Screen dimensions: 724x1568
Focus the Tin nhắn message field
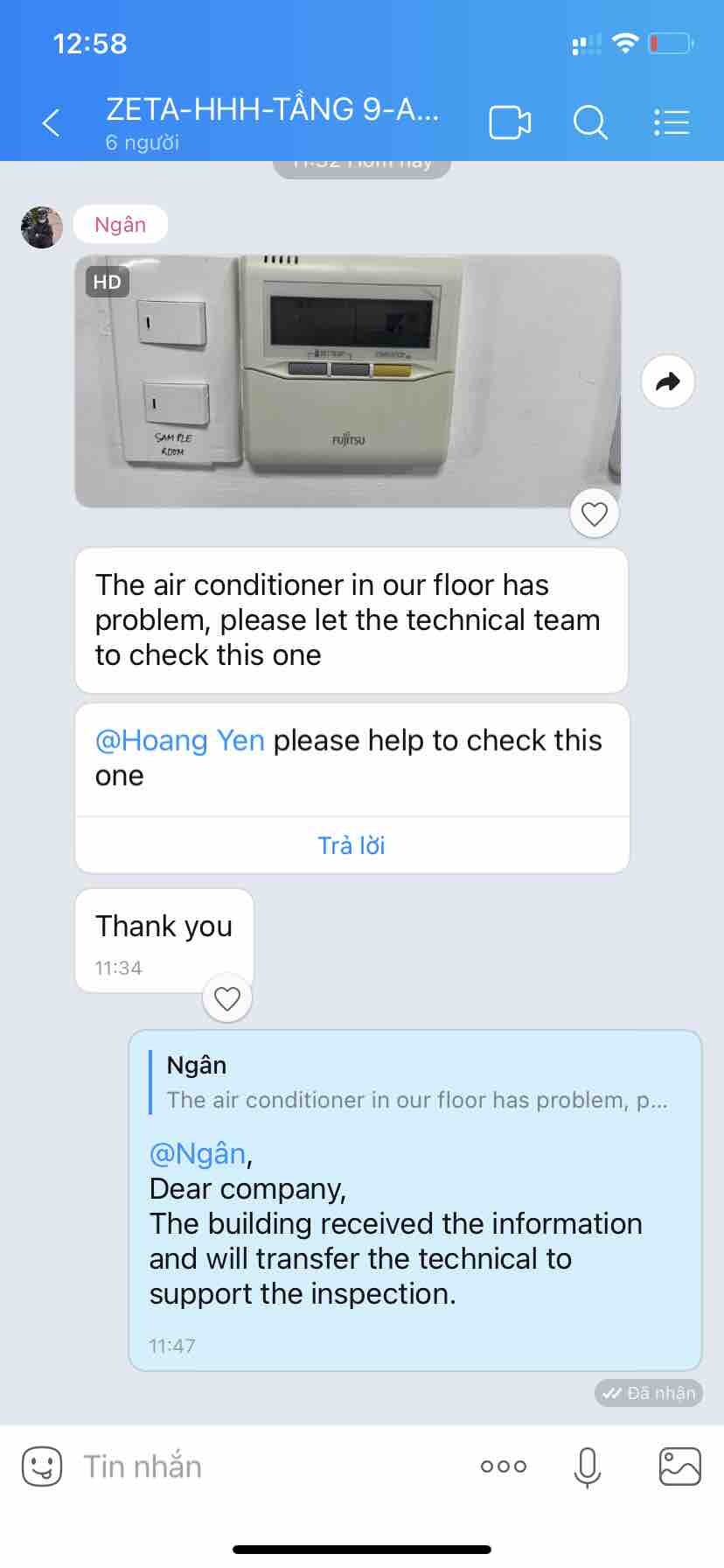[262, 1466]
